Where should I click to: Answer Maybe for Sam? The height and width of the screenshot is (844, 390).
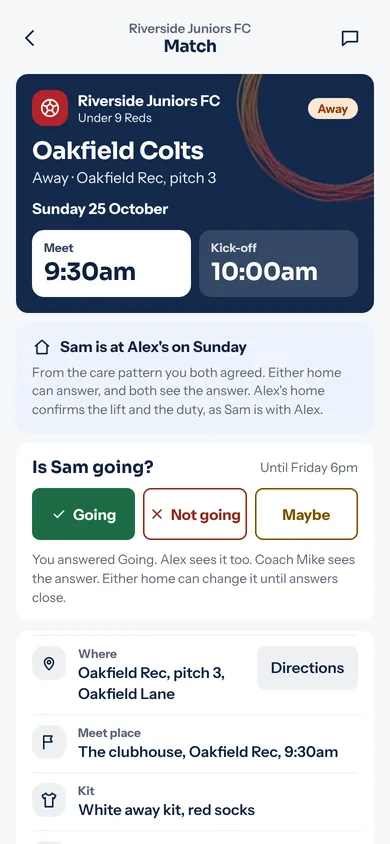306,514
